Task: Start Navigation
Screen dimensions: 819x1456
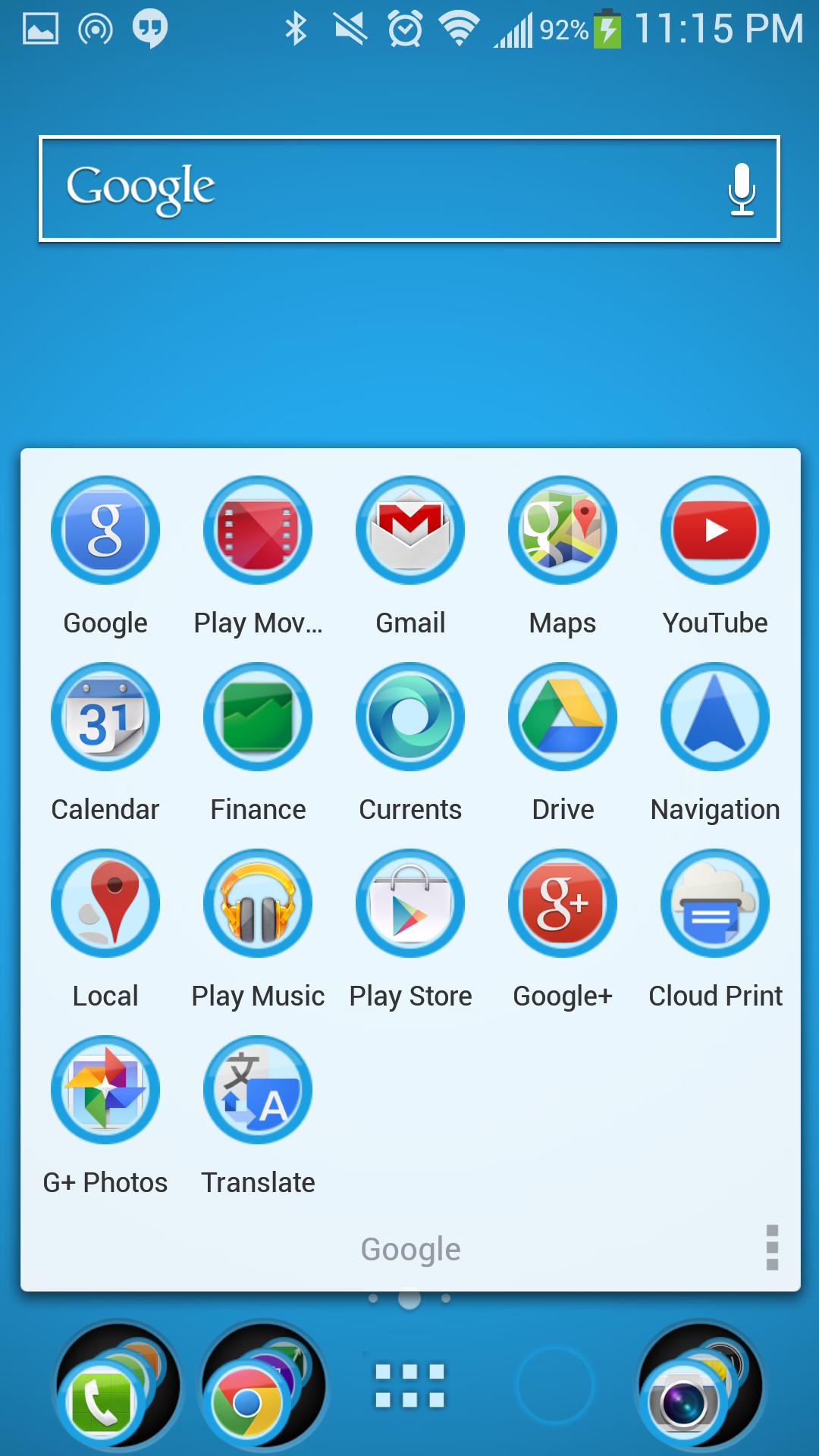Action: pos(714,717)
